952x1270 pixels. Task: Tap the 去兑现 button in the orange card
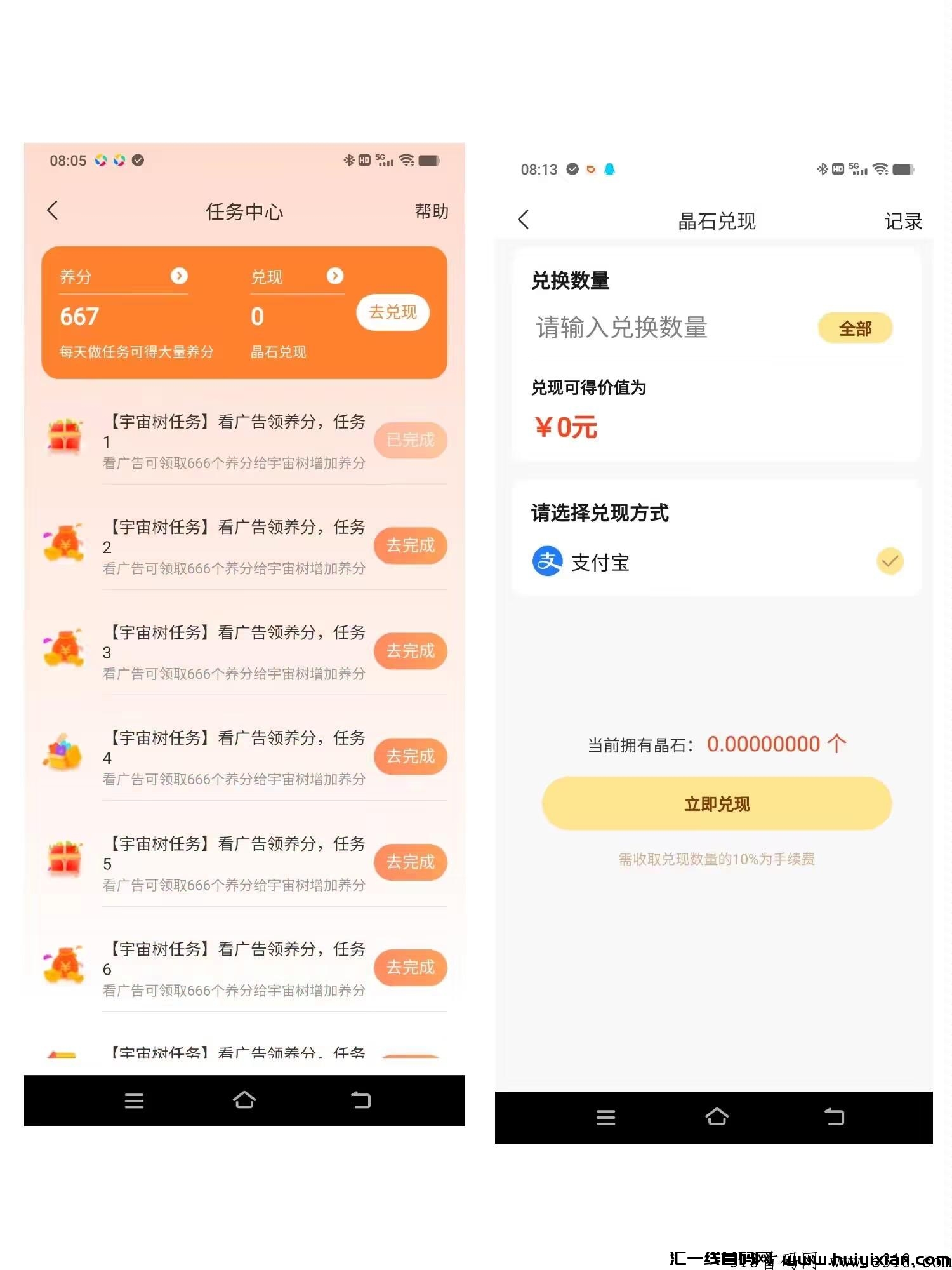click(392, 312)
